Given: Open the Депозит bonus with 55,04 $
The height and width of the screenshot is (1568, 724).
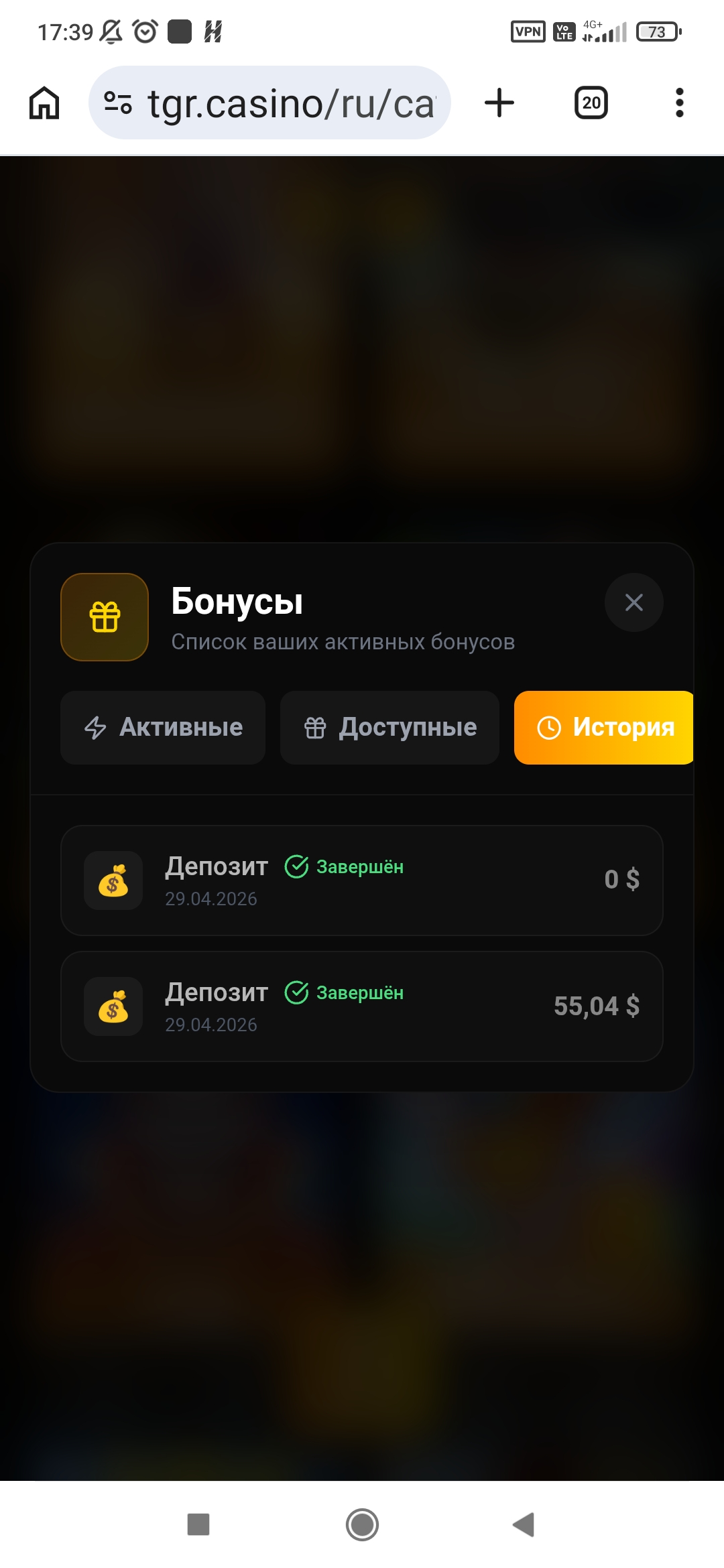Looking at the screenshot, I should (x=362, y=1006).
